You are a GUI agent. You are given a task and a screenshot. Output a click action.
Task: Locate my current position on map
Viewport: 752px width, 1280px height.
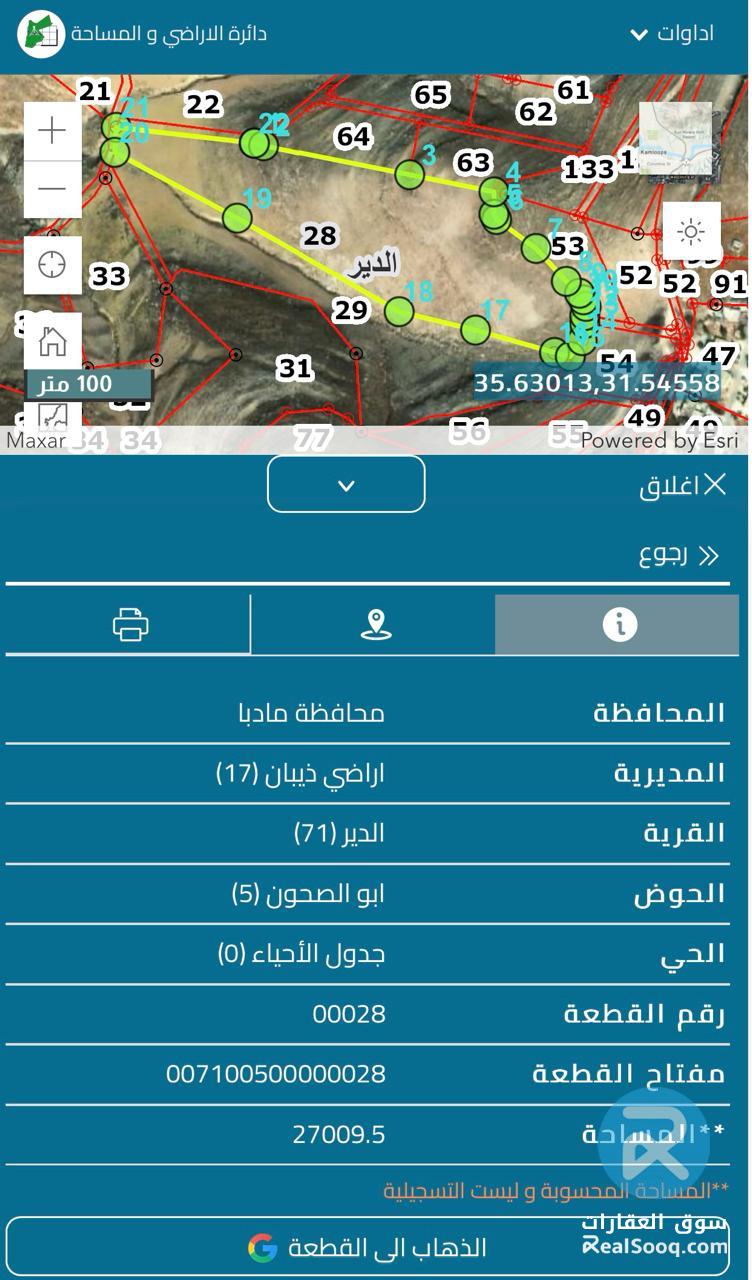52,265
